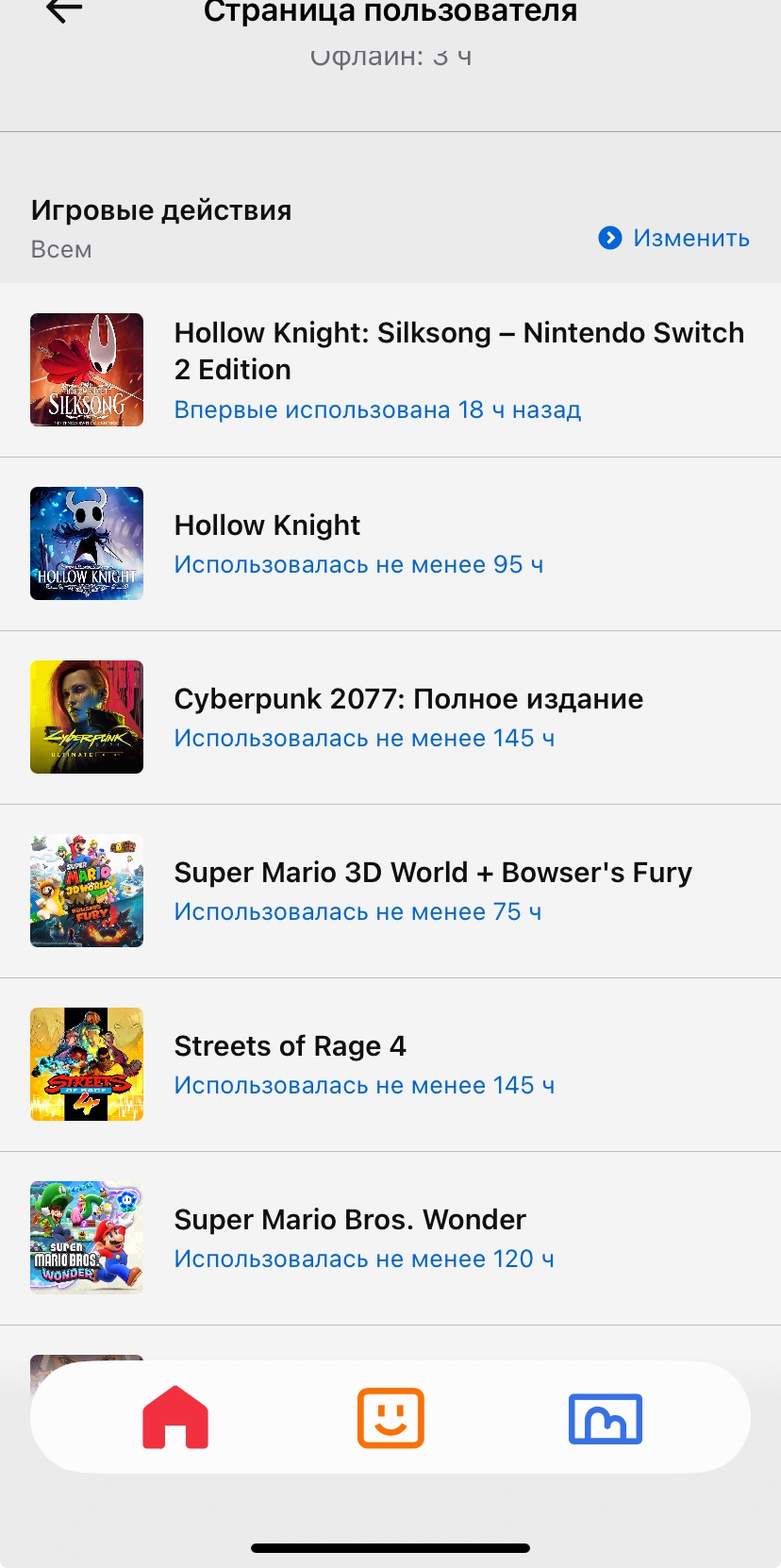Open the Streets of Rage 4 entry

tap(390, 1064)
